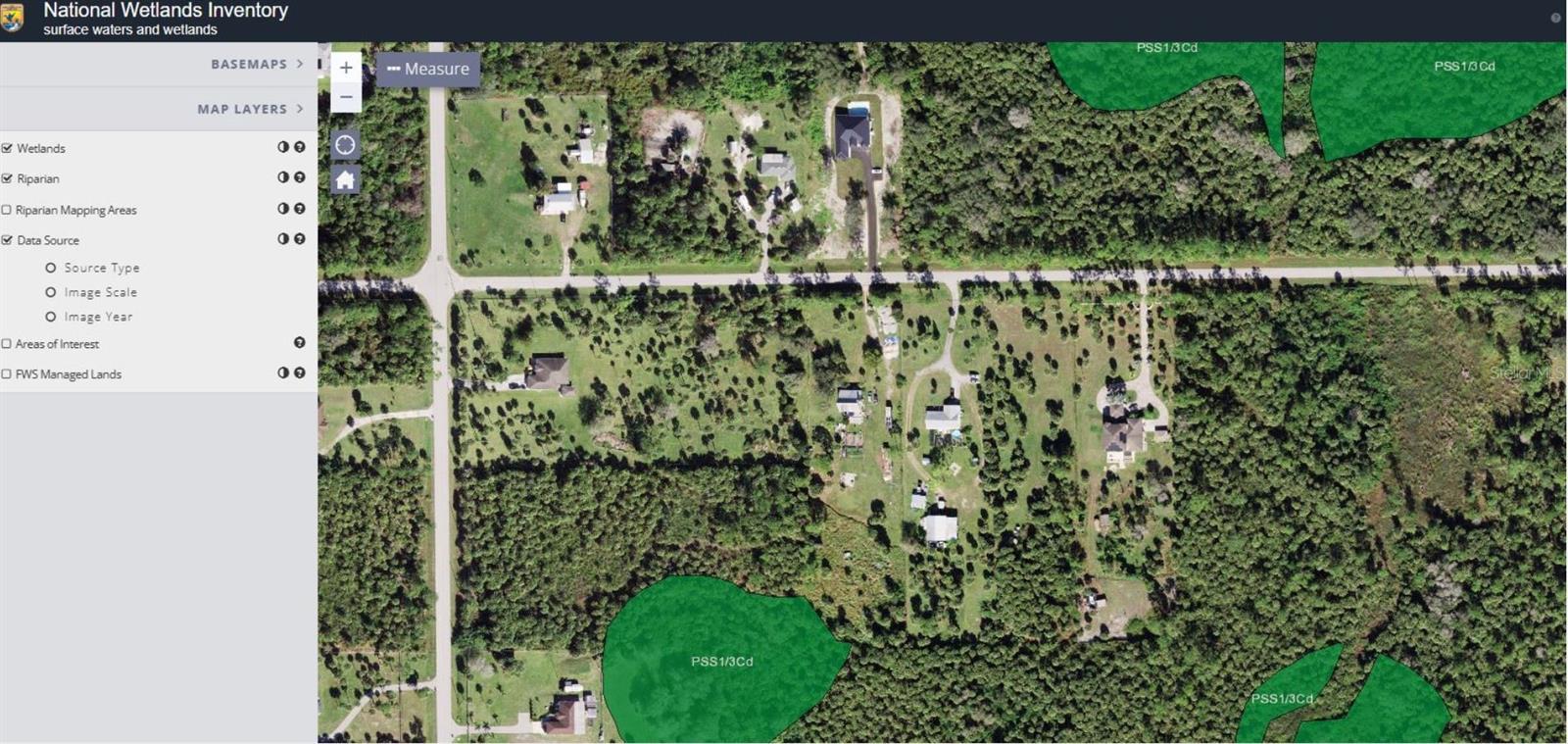Viewport: 1568px width, 744px height.
Task: Expand the Basemaps panel
Action: 257,64
